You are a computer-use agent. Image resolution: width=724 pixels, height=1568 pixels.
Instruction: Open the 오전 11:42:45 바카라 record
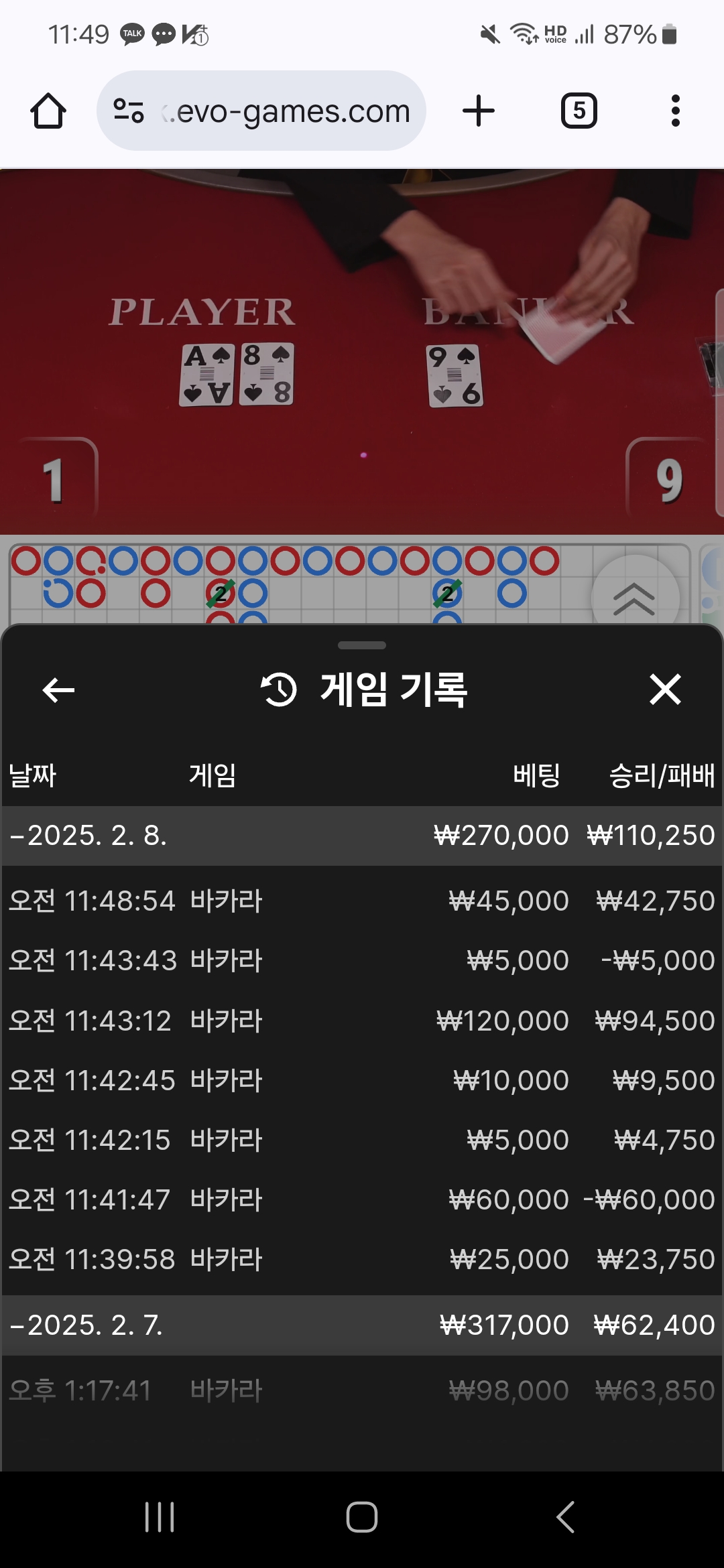tap(362, 1080)
